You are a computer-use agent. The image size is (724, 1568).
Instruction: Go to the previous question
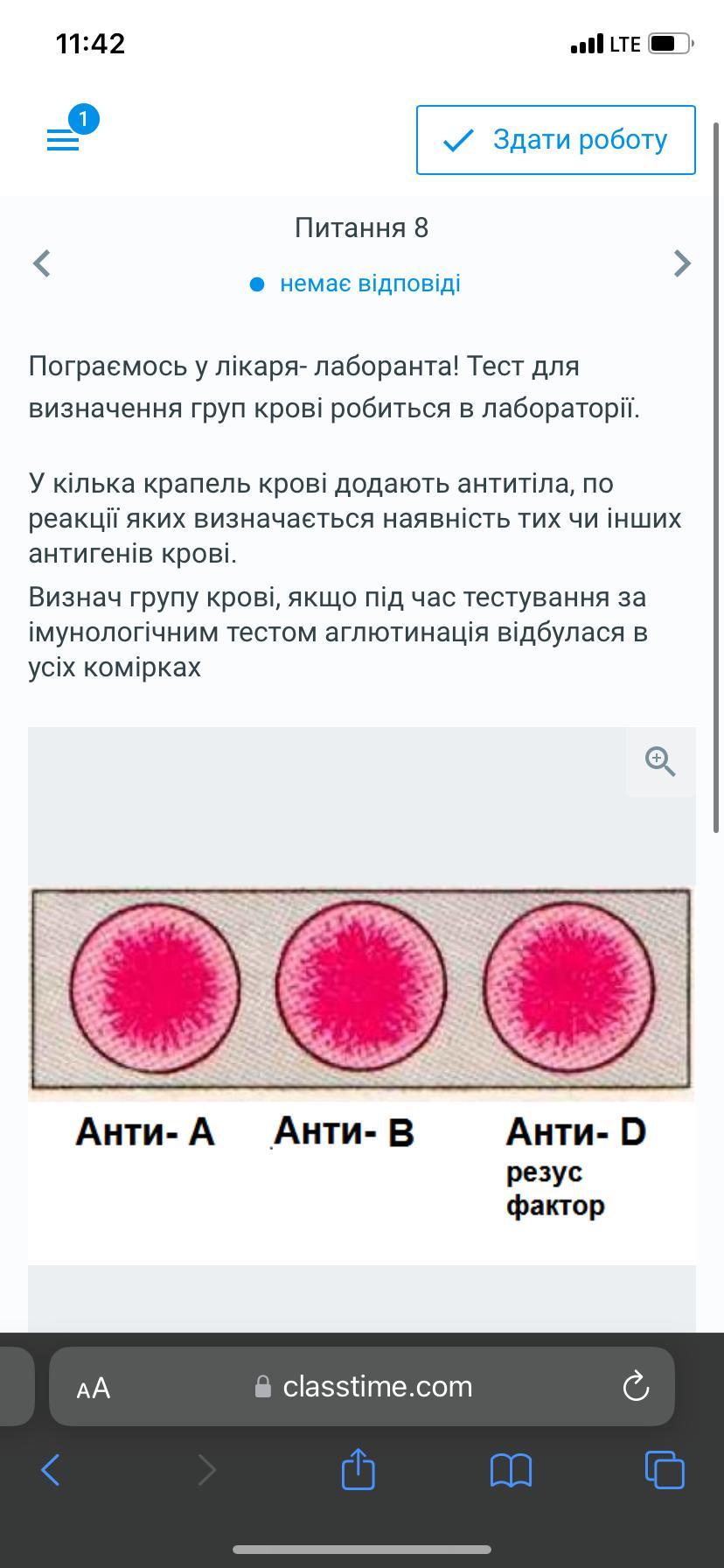click(x=42, y=262)
